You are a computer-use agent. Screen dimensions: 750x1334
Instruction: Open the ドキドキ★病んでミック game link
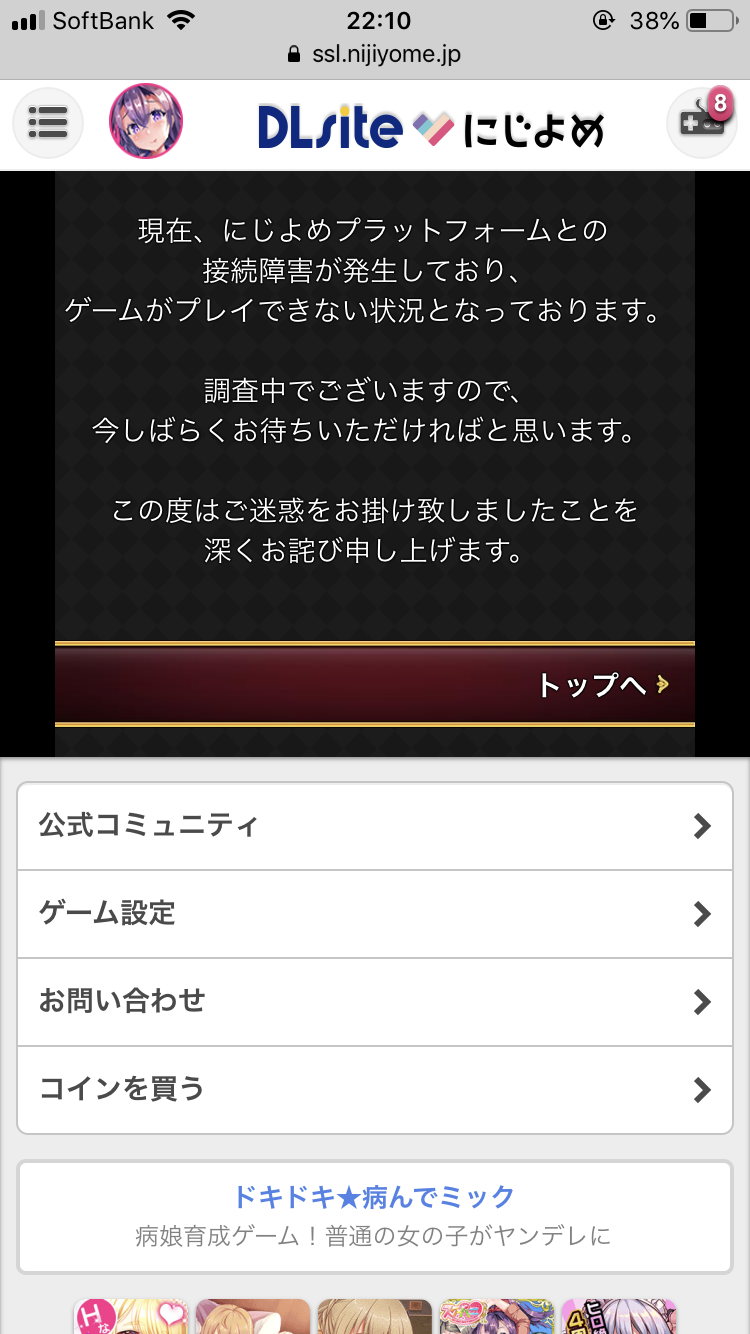pos(375,1216)
